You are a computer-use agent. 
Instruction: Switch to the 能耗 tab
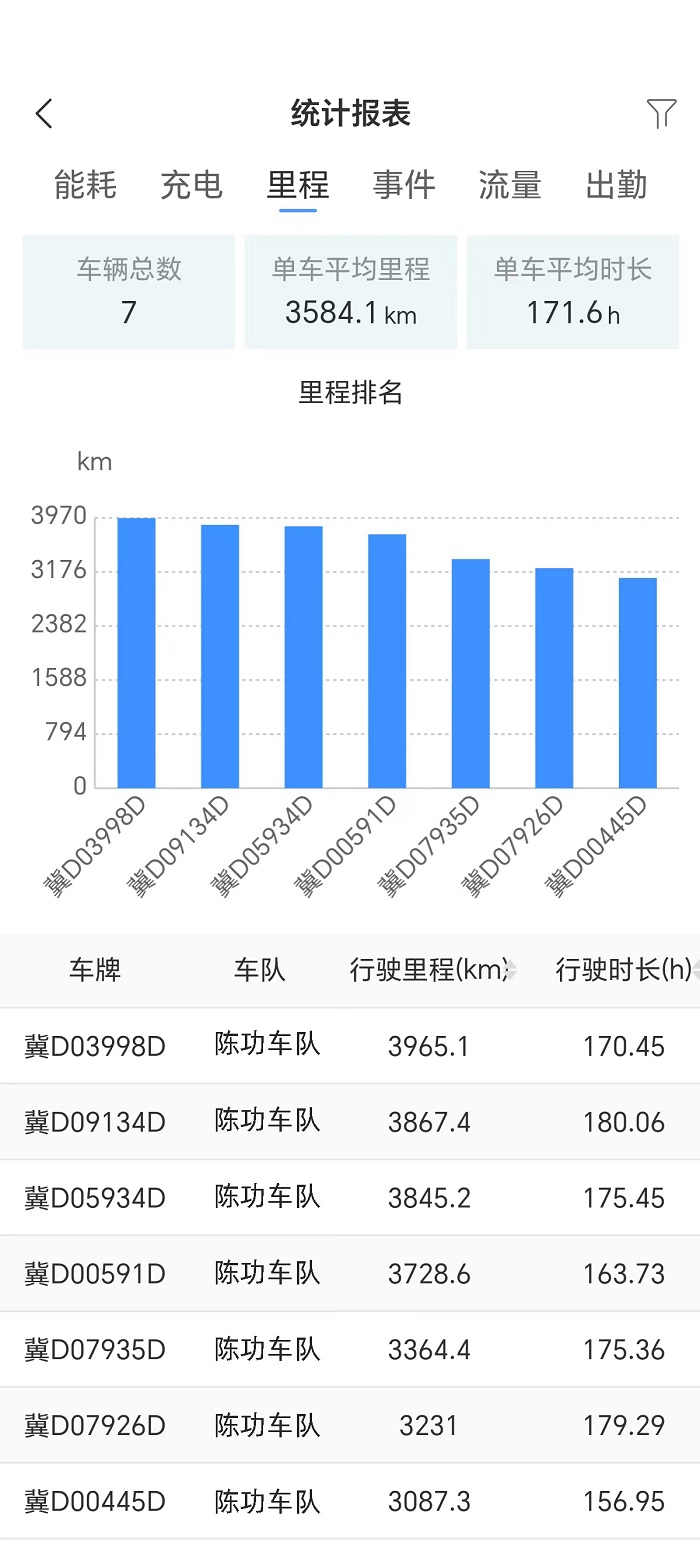point(85,186)
